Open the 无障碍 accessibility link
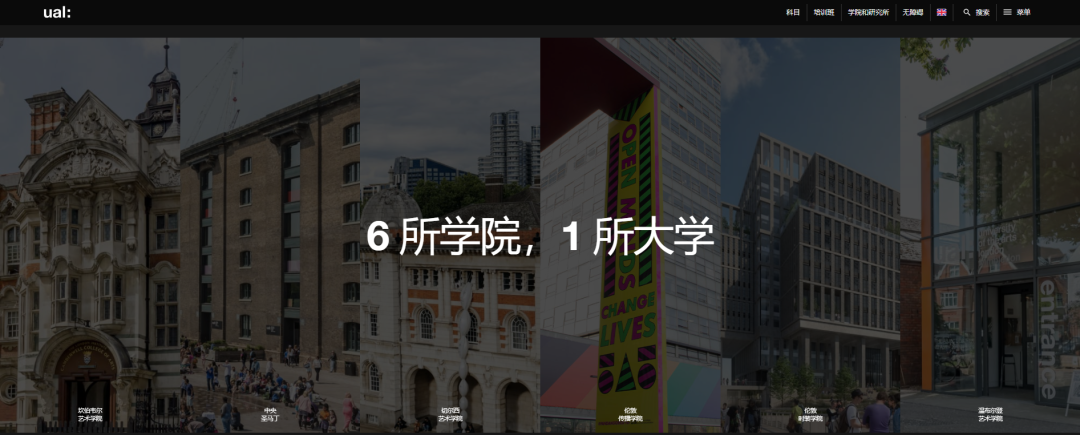This screenshot has height=435, width=1080. pyautogui.click(x=913, y=12)
